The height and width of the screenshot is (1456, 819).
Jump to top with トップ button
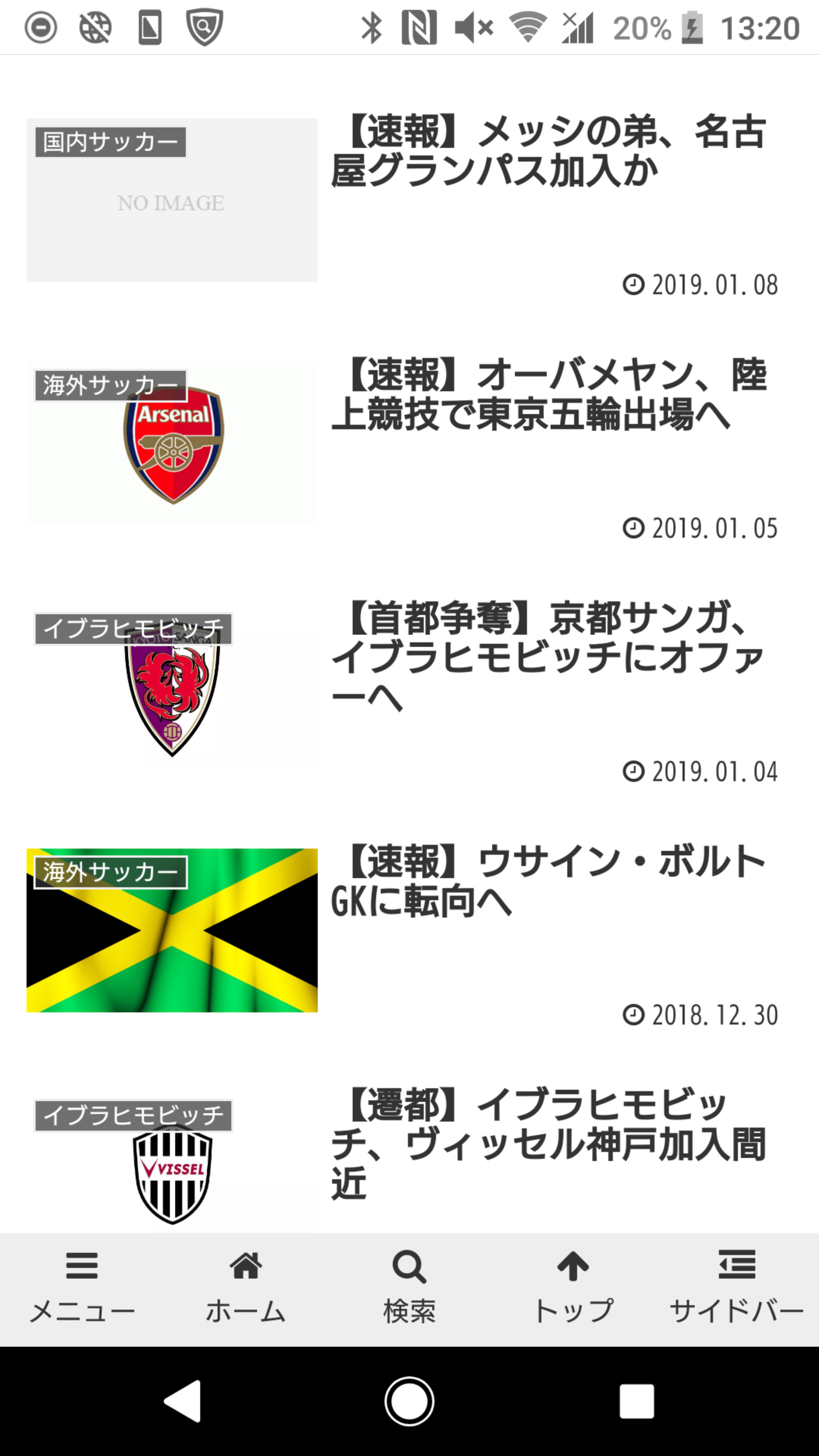click(573, 1290)
